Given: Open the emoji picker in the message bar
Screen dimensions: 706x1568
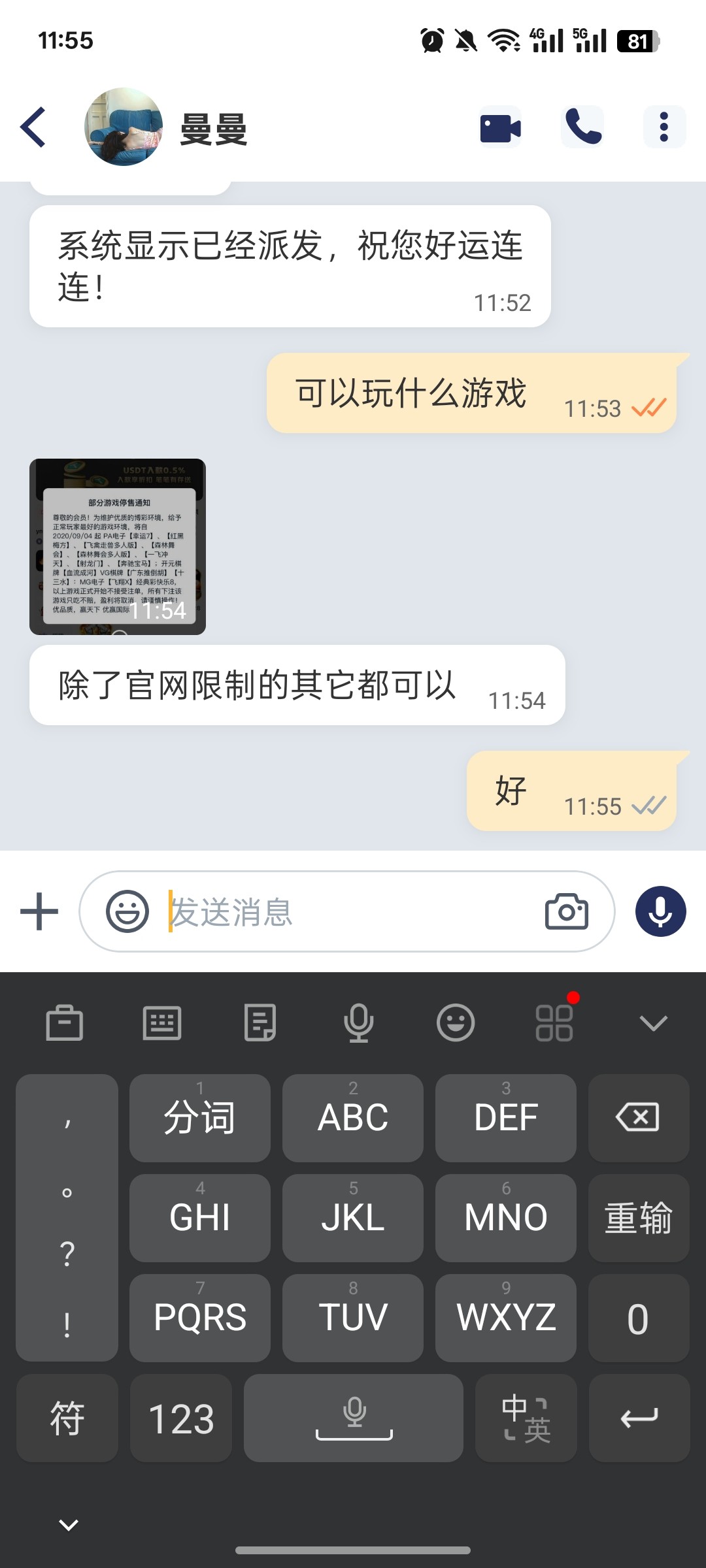Looking at the screenshot, I should [128, 910].
